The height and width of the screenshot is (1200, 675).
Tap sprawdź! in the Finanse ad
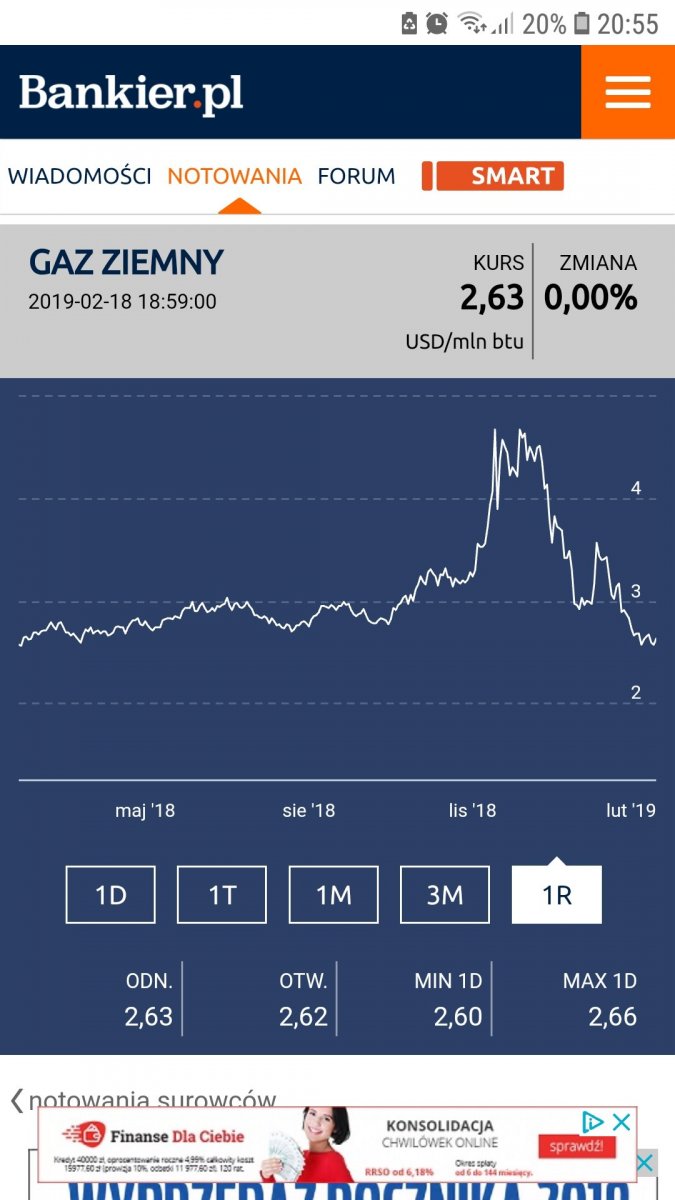tap(574, 1146)
